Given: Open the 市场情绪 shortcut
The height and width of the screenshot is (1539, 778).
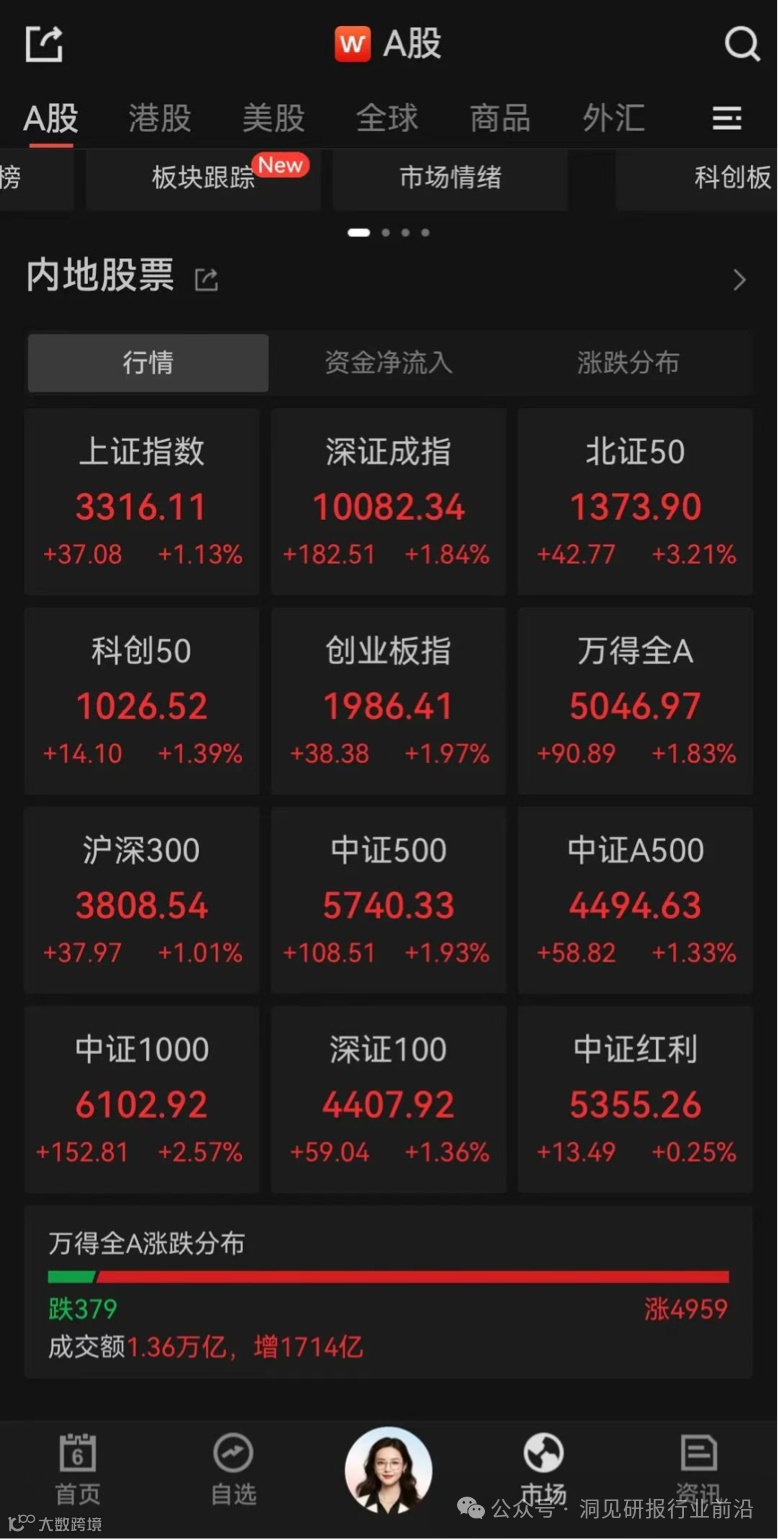Looking at the screenshot, I should pos(450,178).
